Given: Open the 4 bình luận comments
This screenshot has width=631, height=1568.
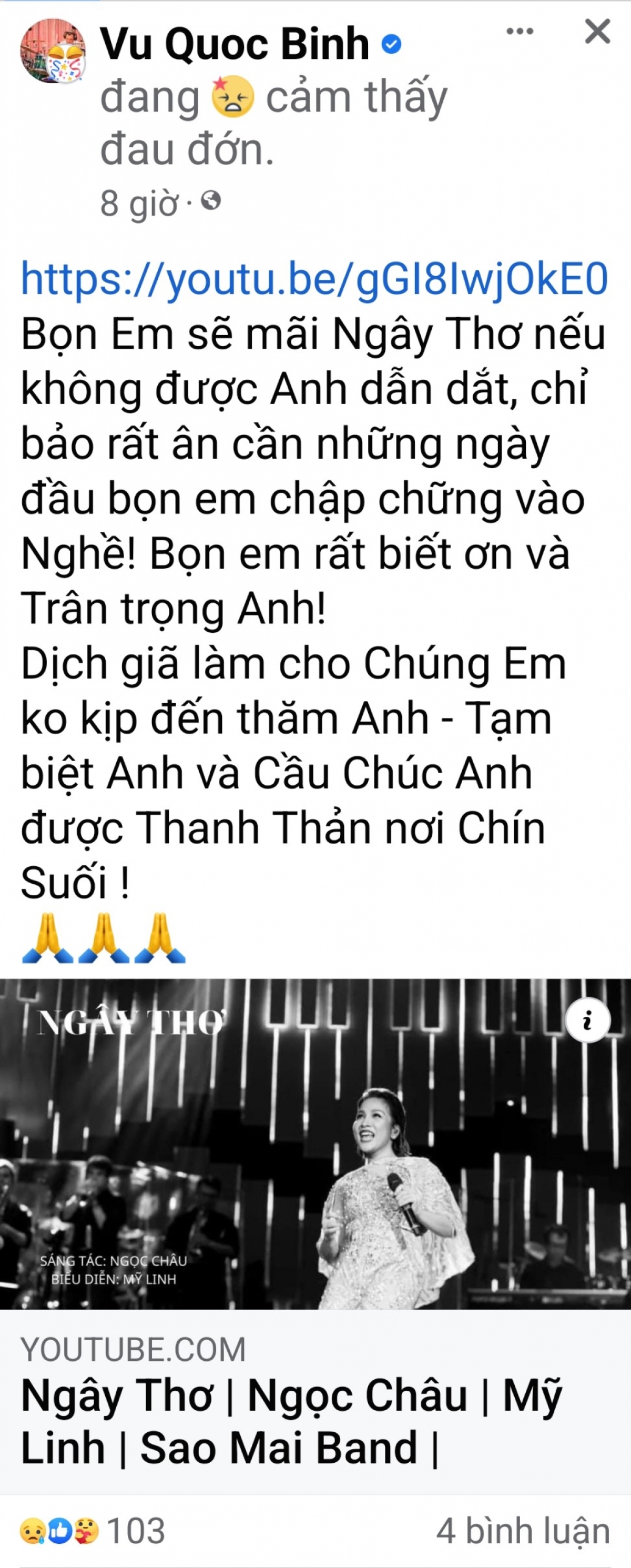Looking at the screenshot, I should pos(523,1530).
